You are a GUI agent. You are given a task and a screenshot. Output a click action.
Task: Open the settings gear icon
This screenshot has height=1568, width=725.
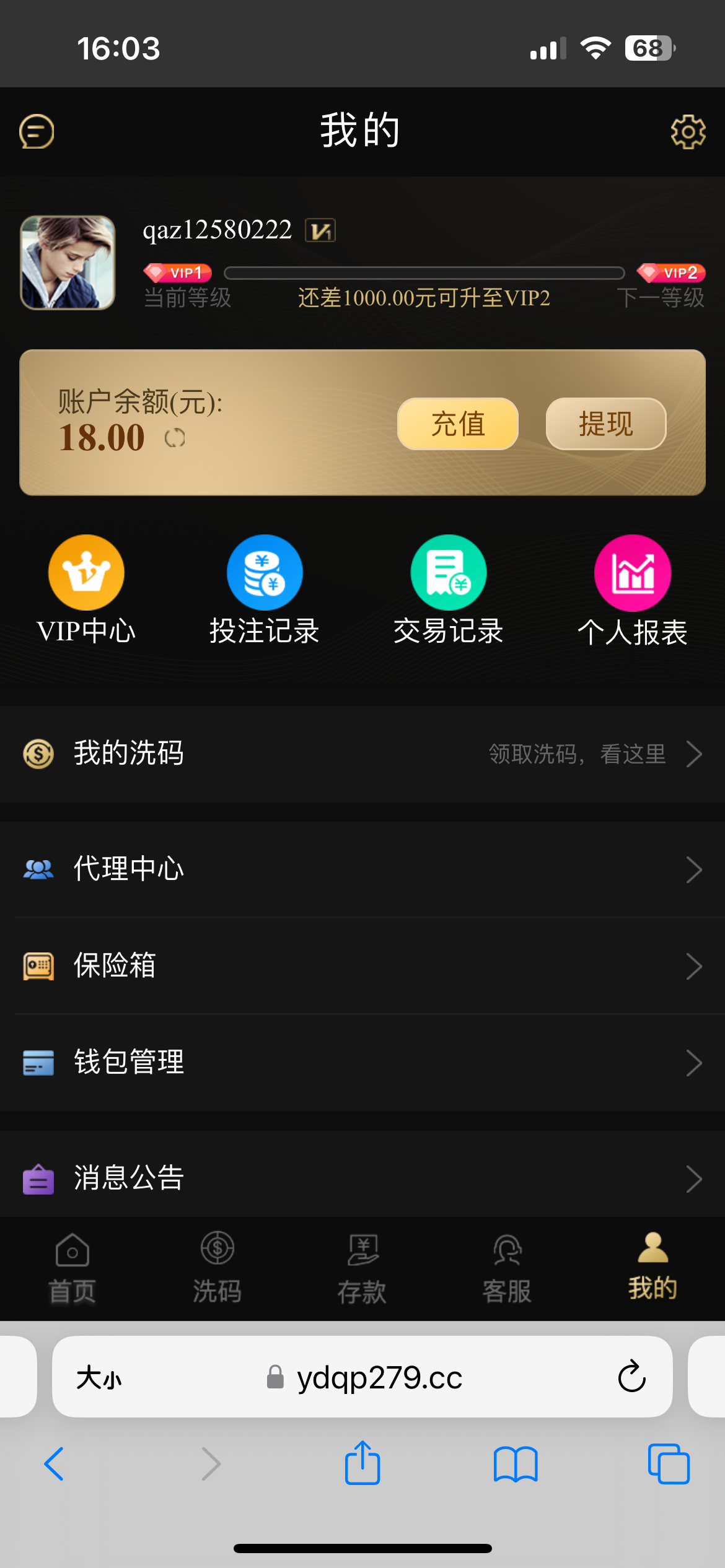point(688,131)
